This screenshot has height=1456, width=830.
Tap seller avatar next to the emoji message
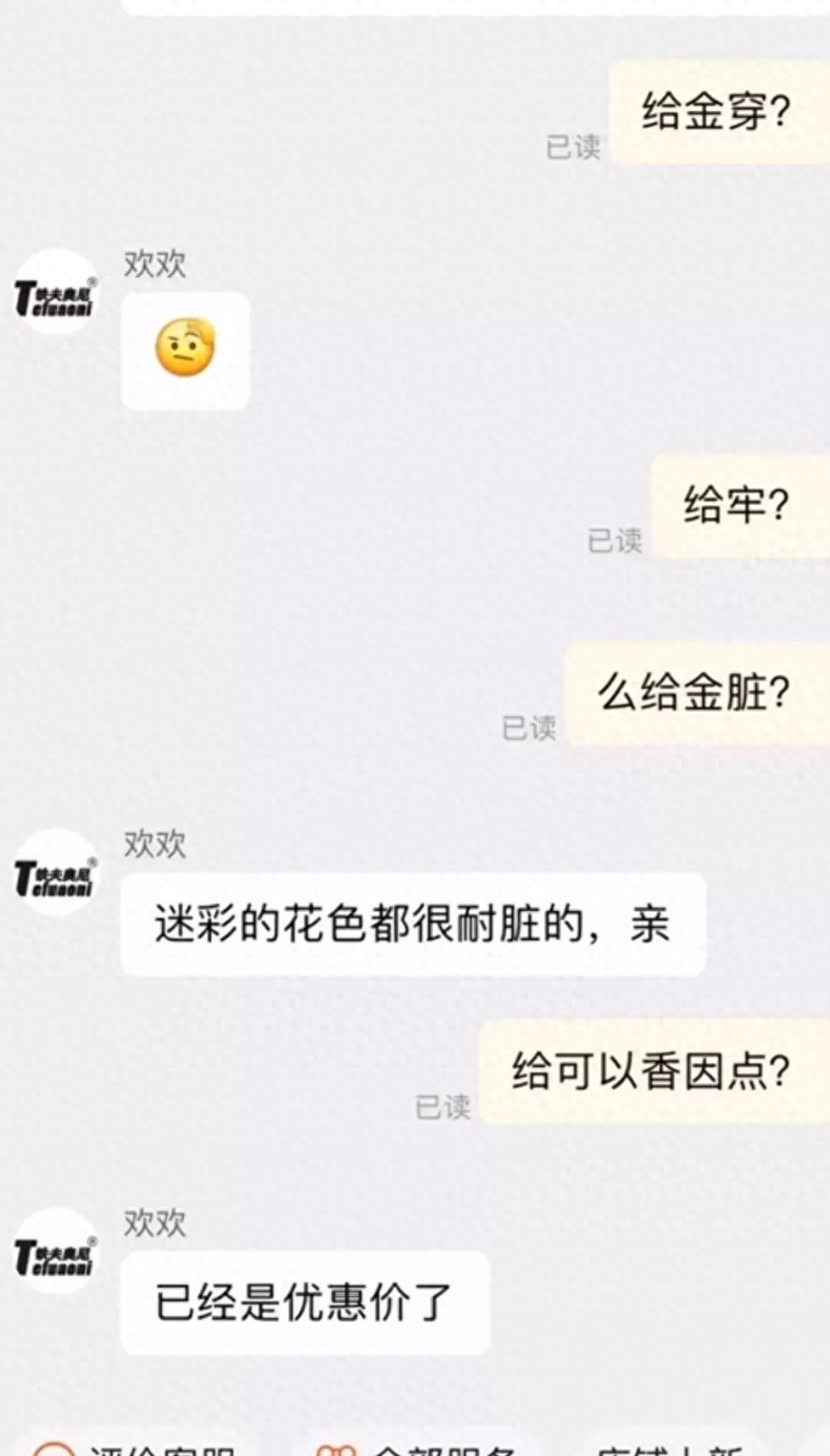(56, 292)
